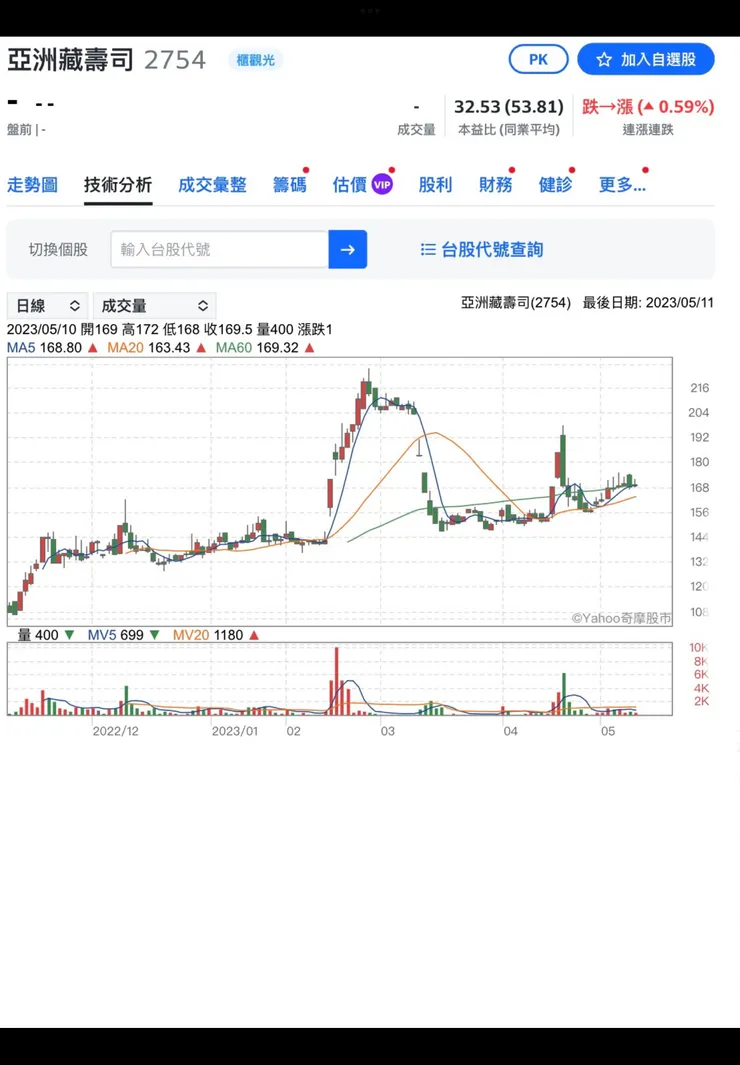Viewport: 740px width, 1065px height.
Task: Open the 日線 period dropdown
Action: pyautogui.click(x=47, y=306)
